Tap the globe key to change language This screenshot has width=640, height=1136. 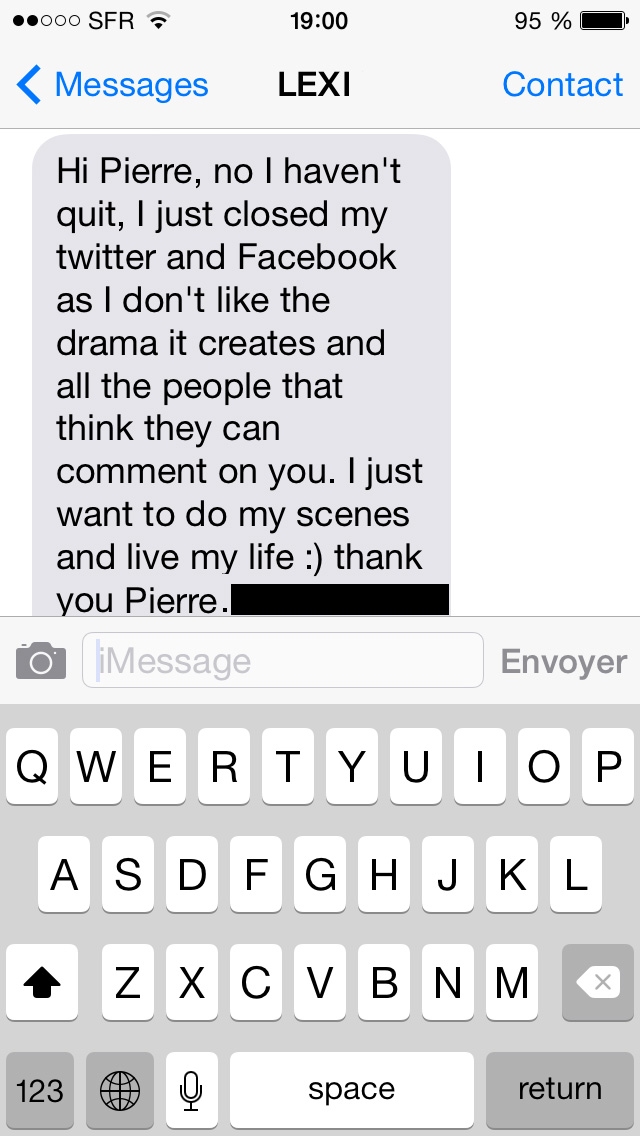(120, 1089)
